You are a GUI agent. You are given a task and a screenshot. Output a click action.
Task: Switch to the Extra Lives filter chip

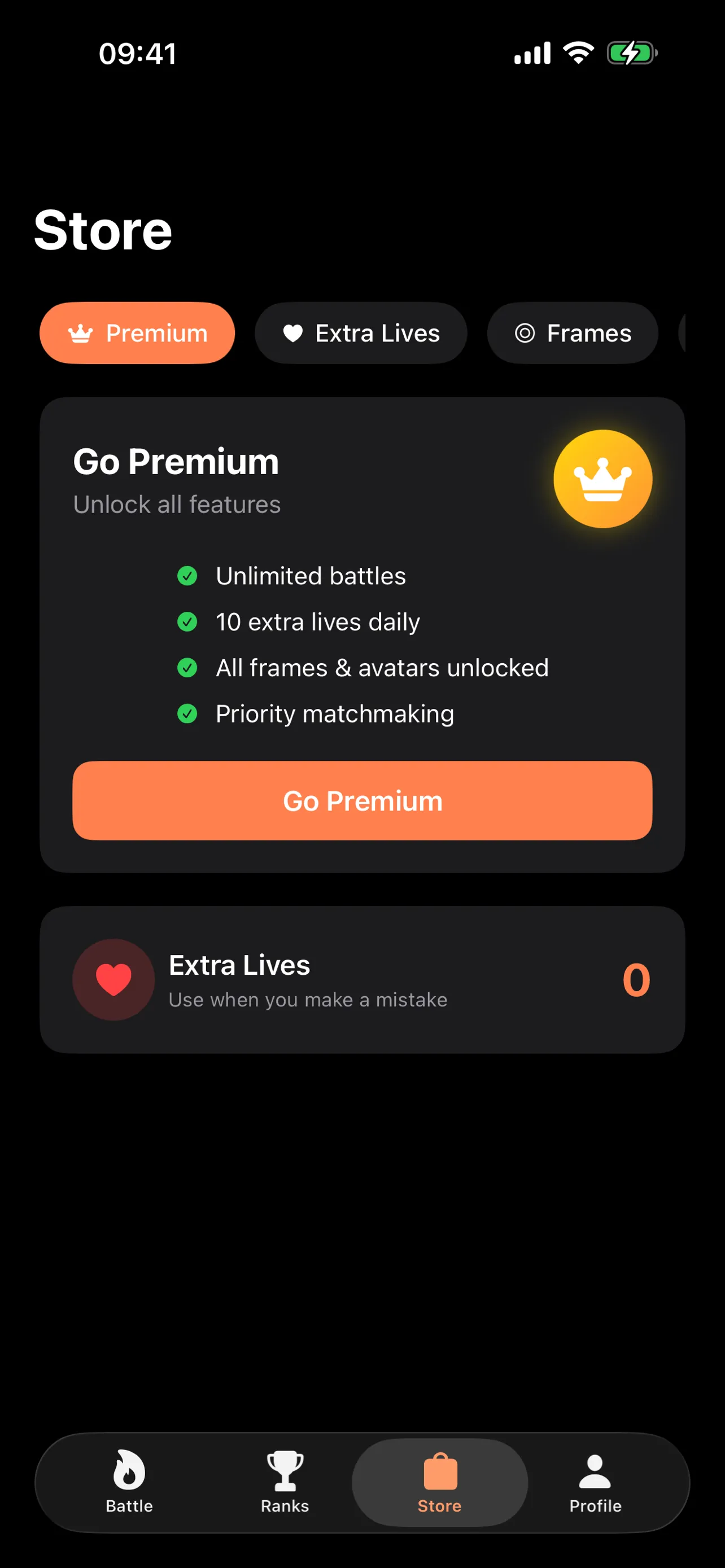click(361, 333)
